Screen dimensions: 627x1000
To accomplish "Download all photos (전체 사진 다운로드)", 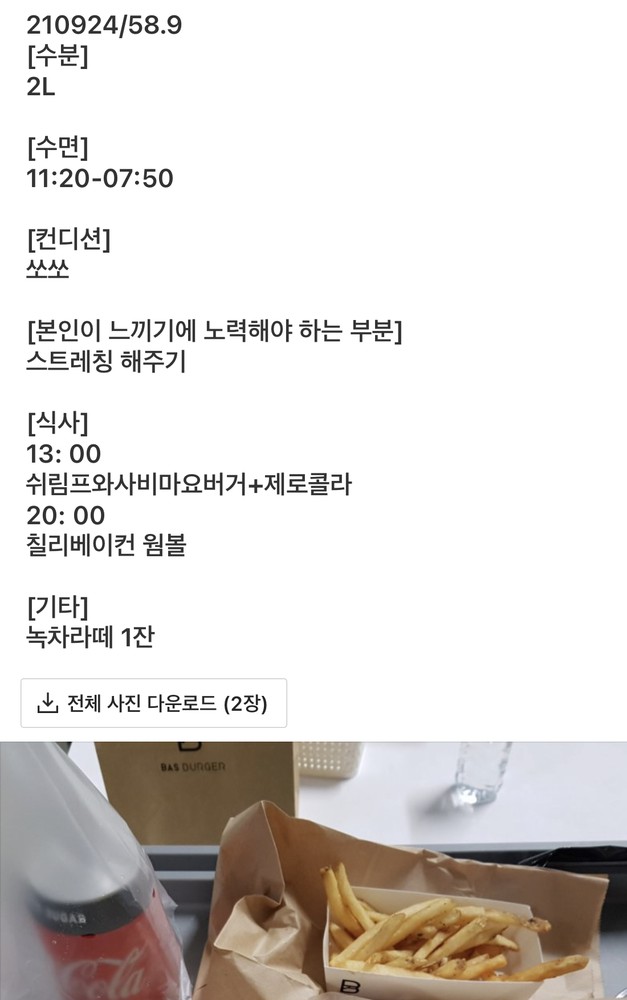I will point(154,703).
